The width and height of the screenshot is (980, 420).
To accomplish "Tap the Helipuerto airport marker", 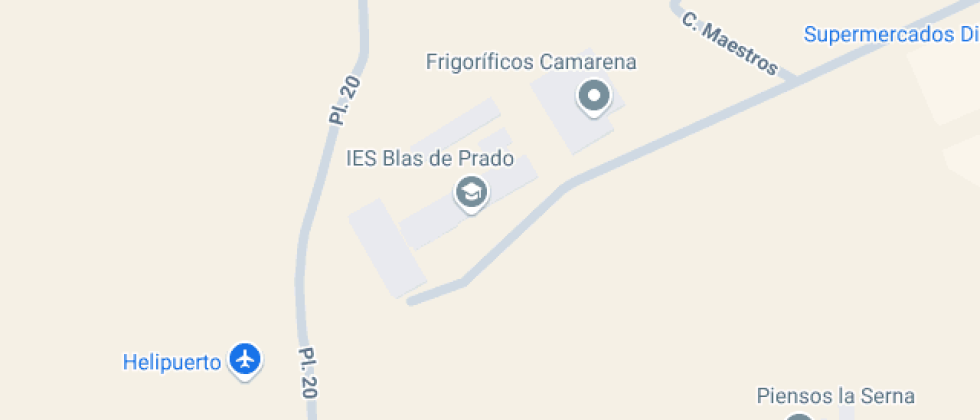I will [x=244, y=358].
